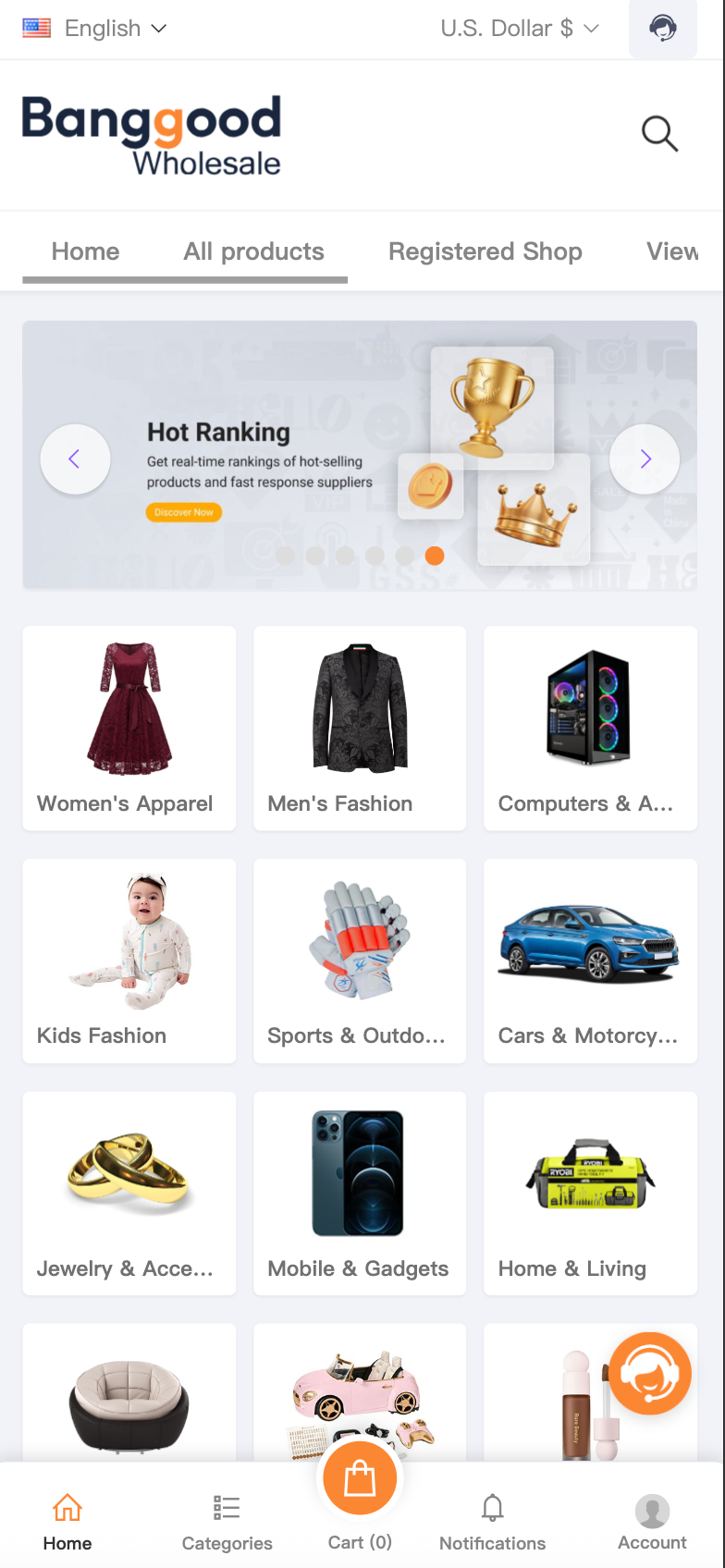725x1568 pixels.
Task: Open the Women's Apparel category
Action: tap(129, 728)
